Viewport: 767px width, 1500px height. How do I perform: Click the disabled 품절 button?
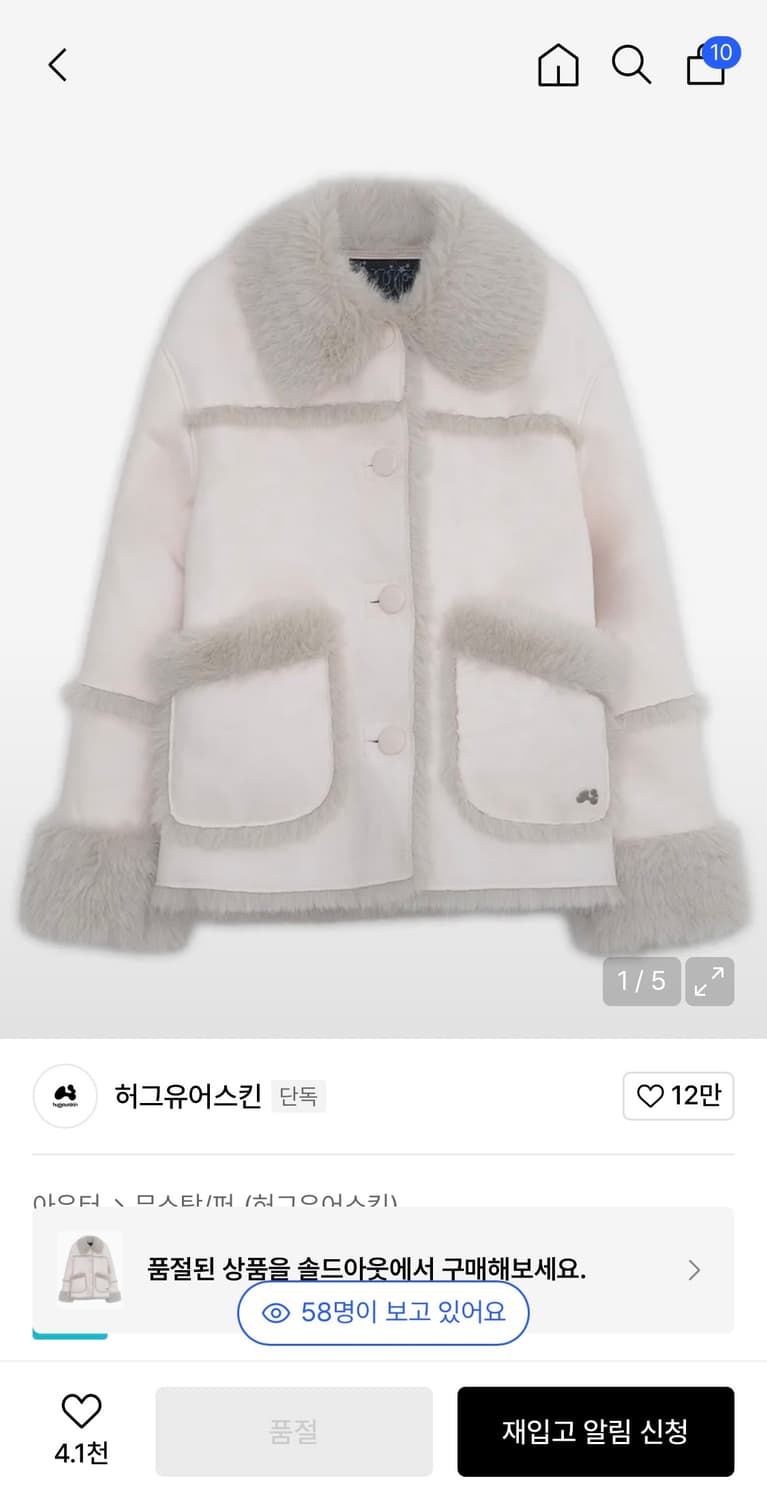293,1431
